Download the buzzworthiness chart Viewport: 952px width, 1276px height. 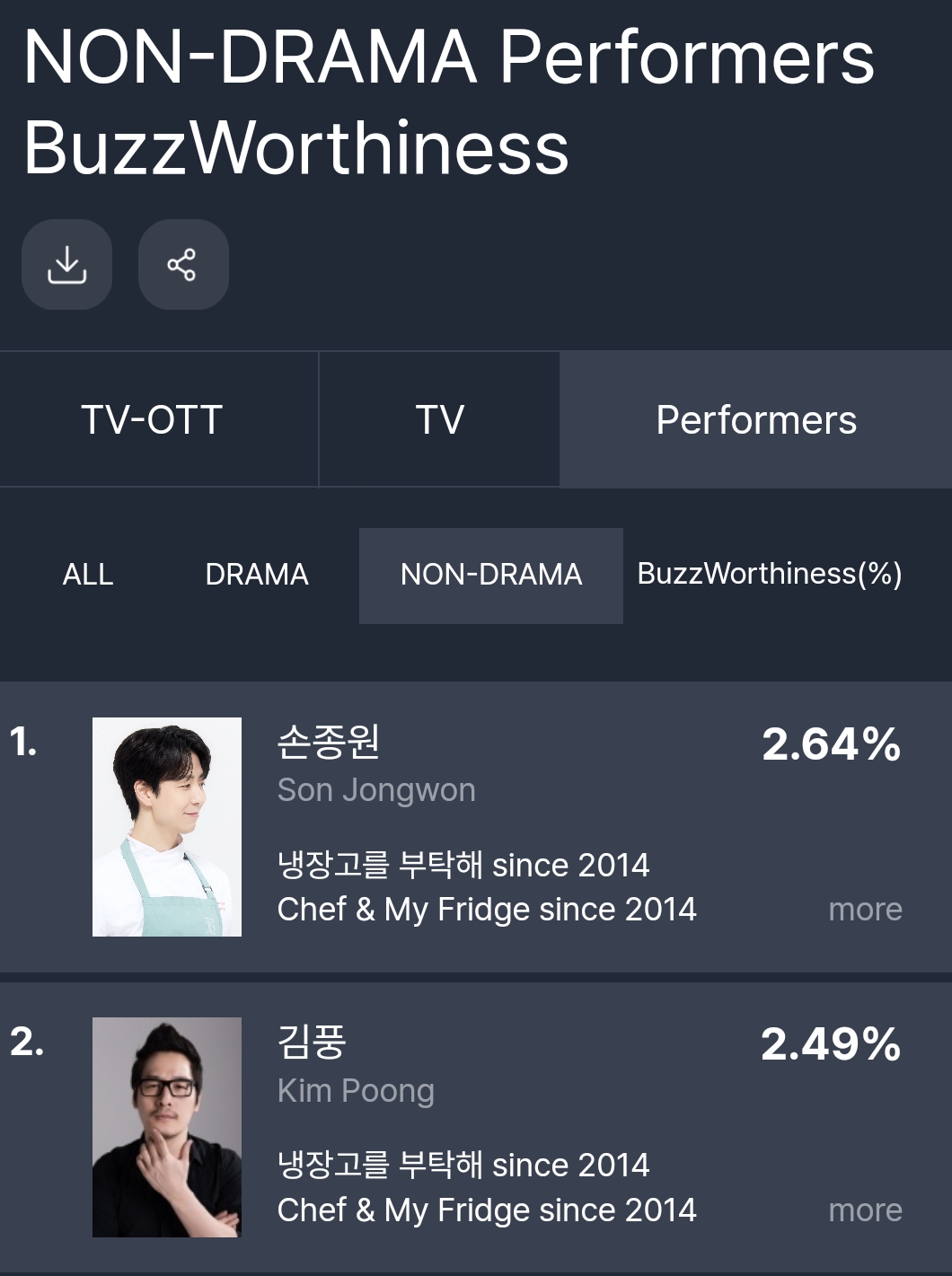coord(67,265)
